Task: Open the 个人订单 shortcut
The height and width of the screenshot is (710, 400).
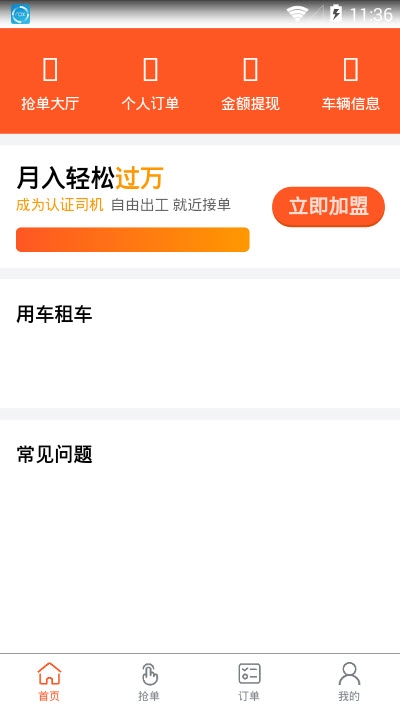Action: (150, 85)
